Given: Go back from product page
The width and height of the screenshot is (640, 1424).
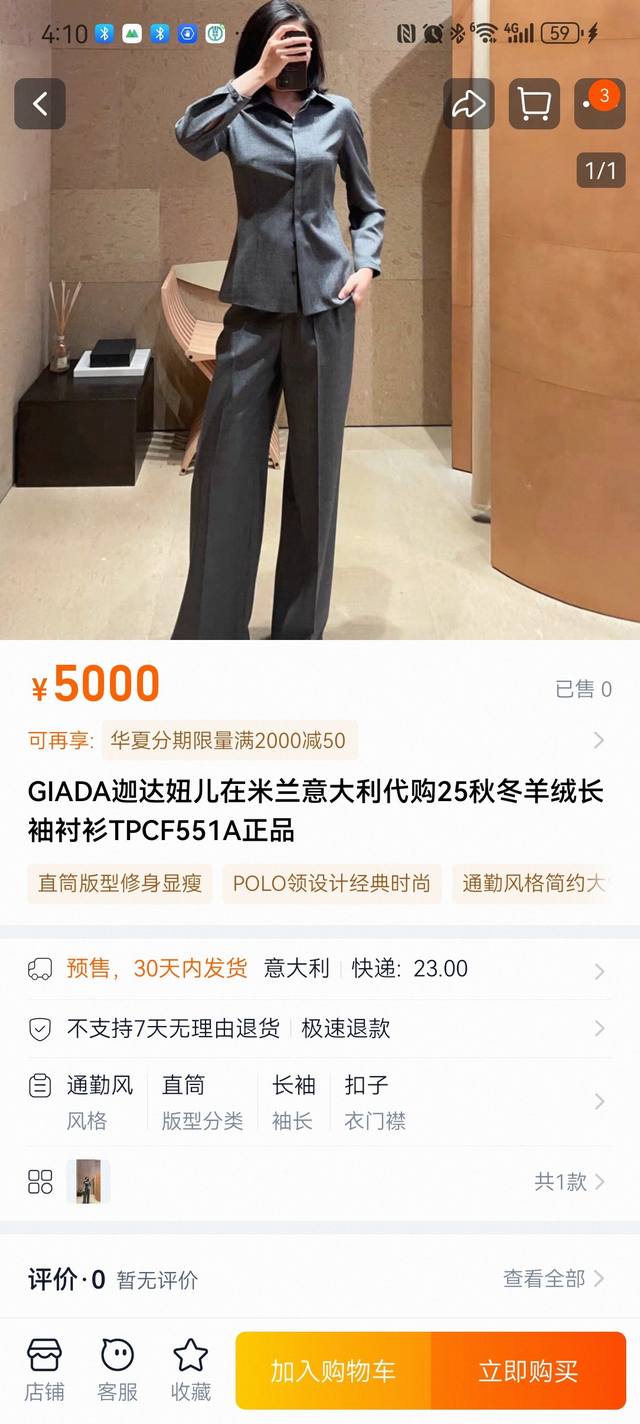Looking at the screenshot, I should 40,104.
